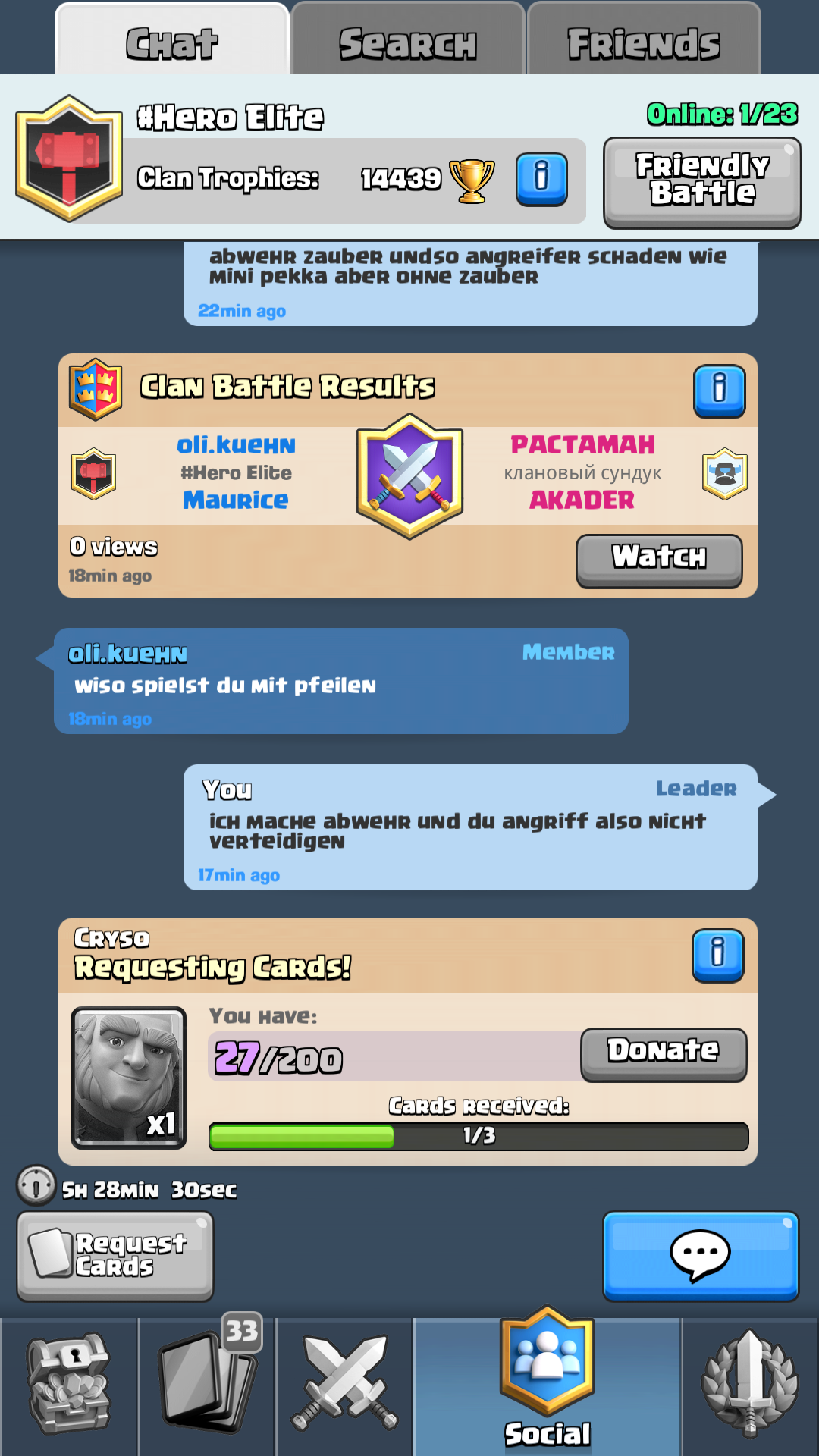Image resolution: width=819 pixels, height=1456 pixels.
Task: Open Clan Battle Results info icon
Action: pyautogui.click(x=719, y=391)
